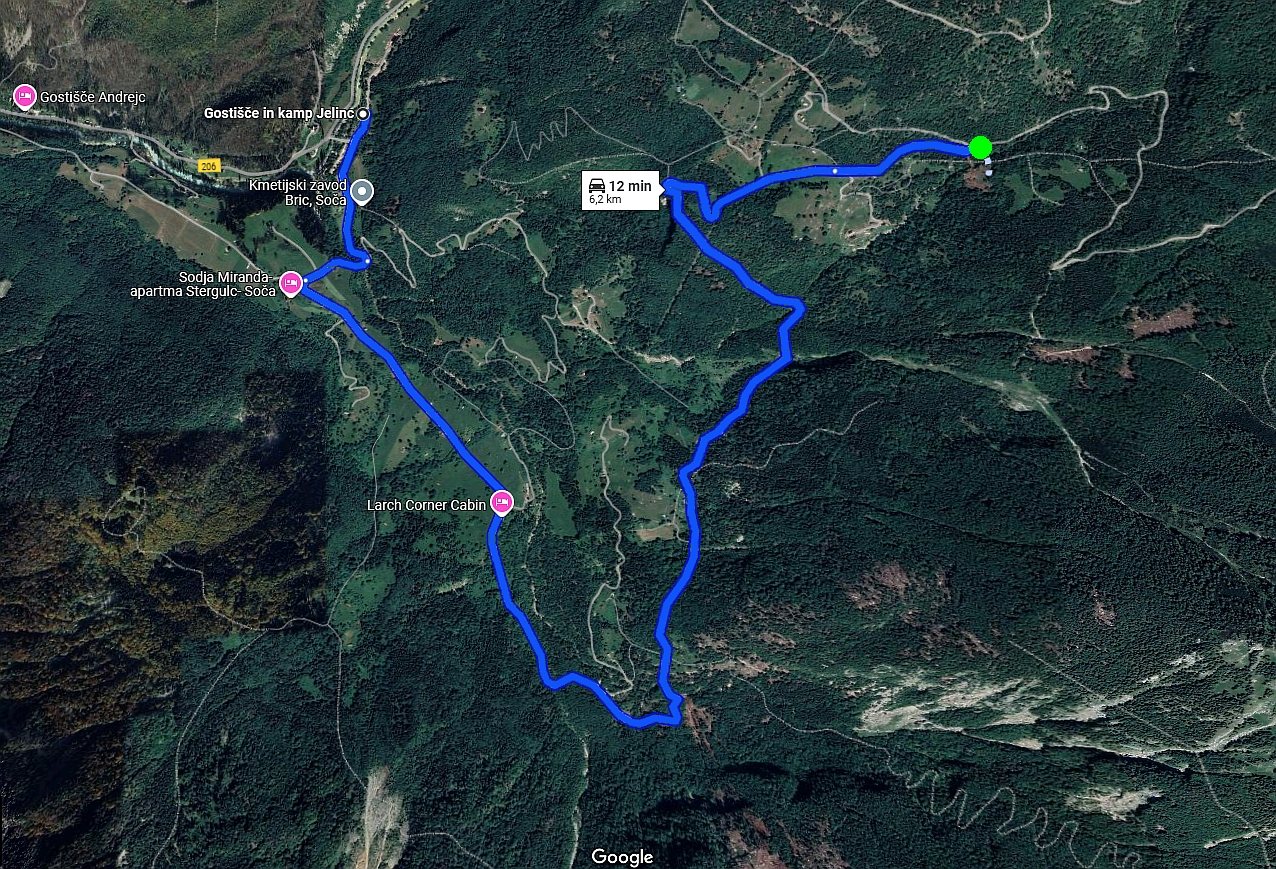Tap the Kmetijski zavod Bric marker
The height and width of the screenshot is (869, 1276).
(x=363, y=191)
